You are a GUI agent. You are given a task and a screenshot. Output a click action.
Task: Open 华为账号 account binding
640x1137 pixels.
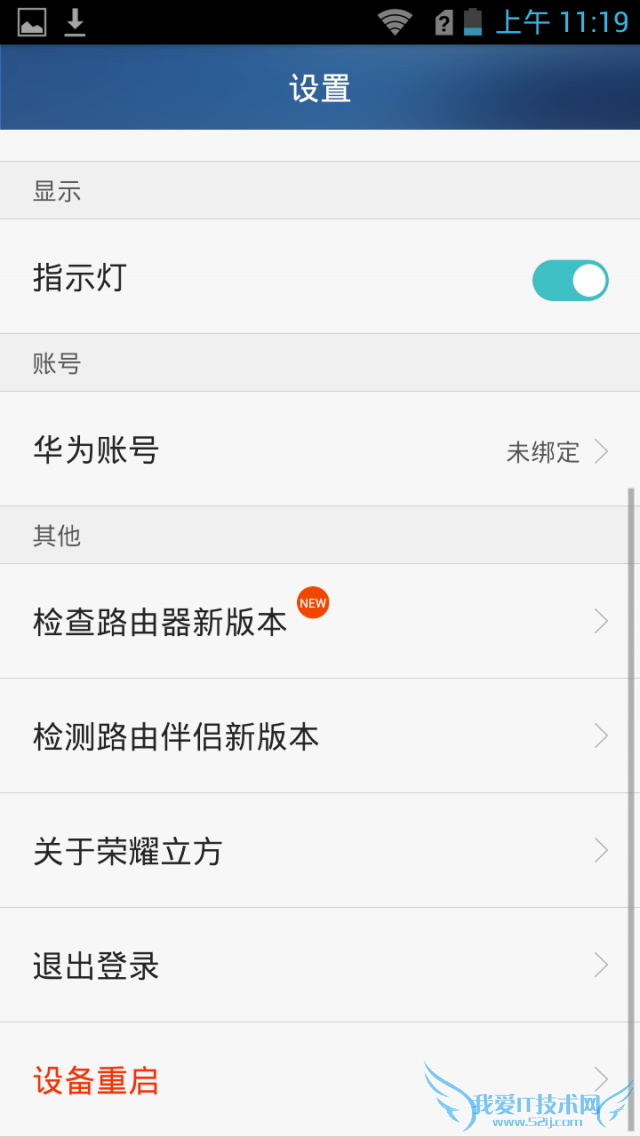[x=320, y=450]
